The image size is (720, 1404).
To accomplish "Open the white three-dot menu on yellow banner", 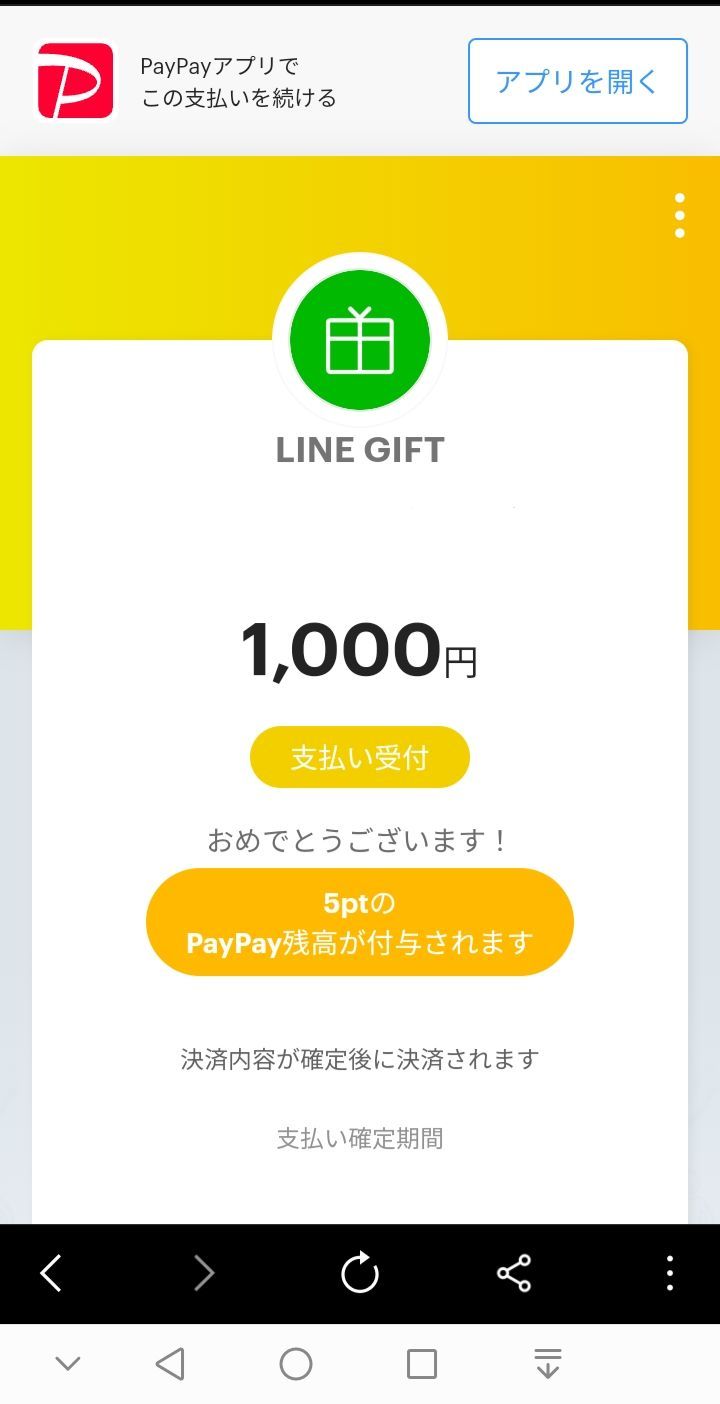I will 680,216.
